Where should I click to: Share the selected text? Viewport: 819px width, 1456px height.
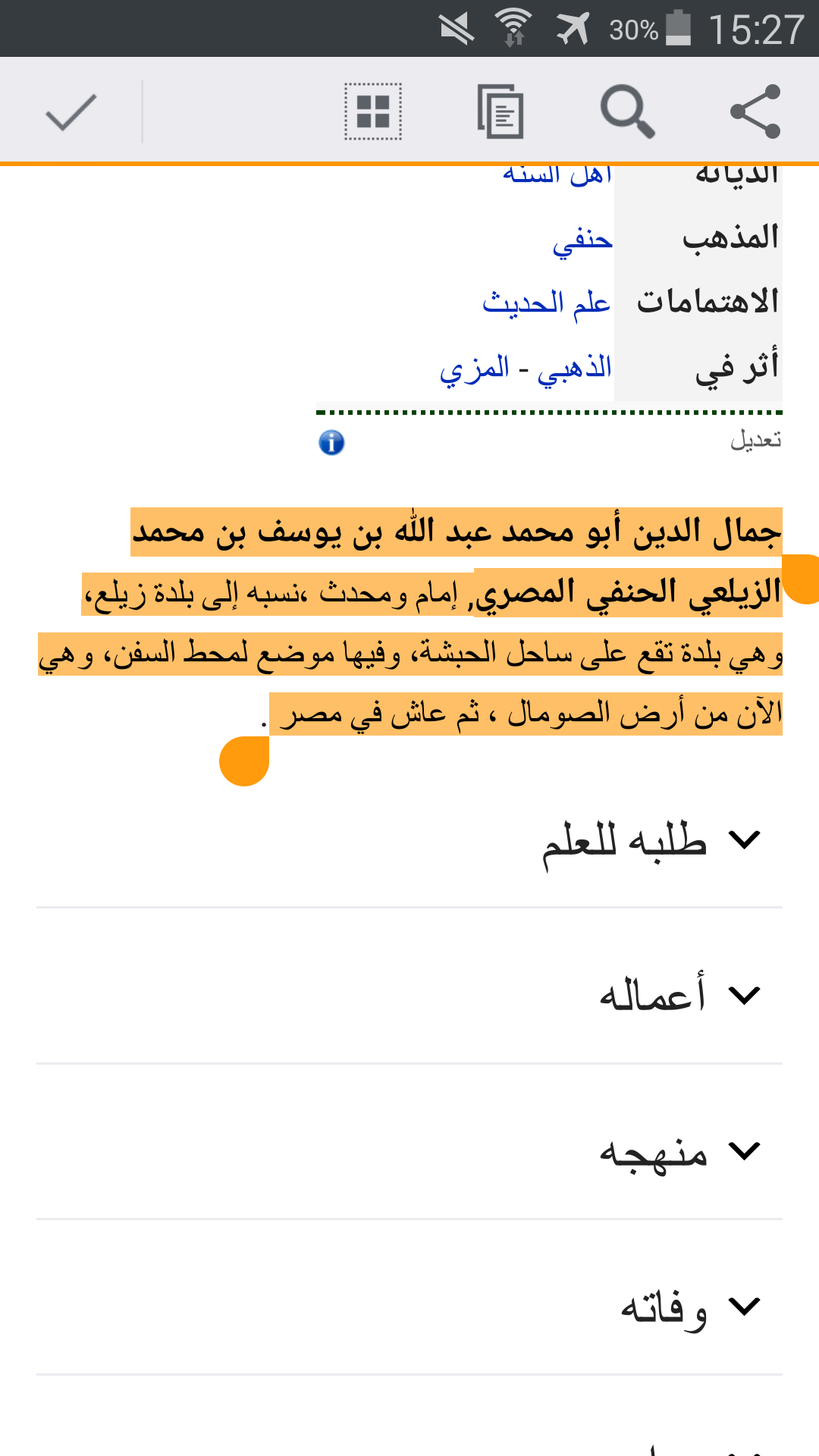click(x=755, y=112)
